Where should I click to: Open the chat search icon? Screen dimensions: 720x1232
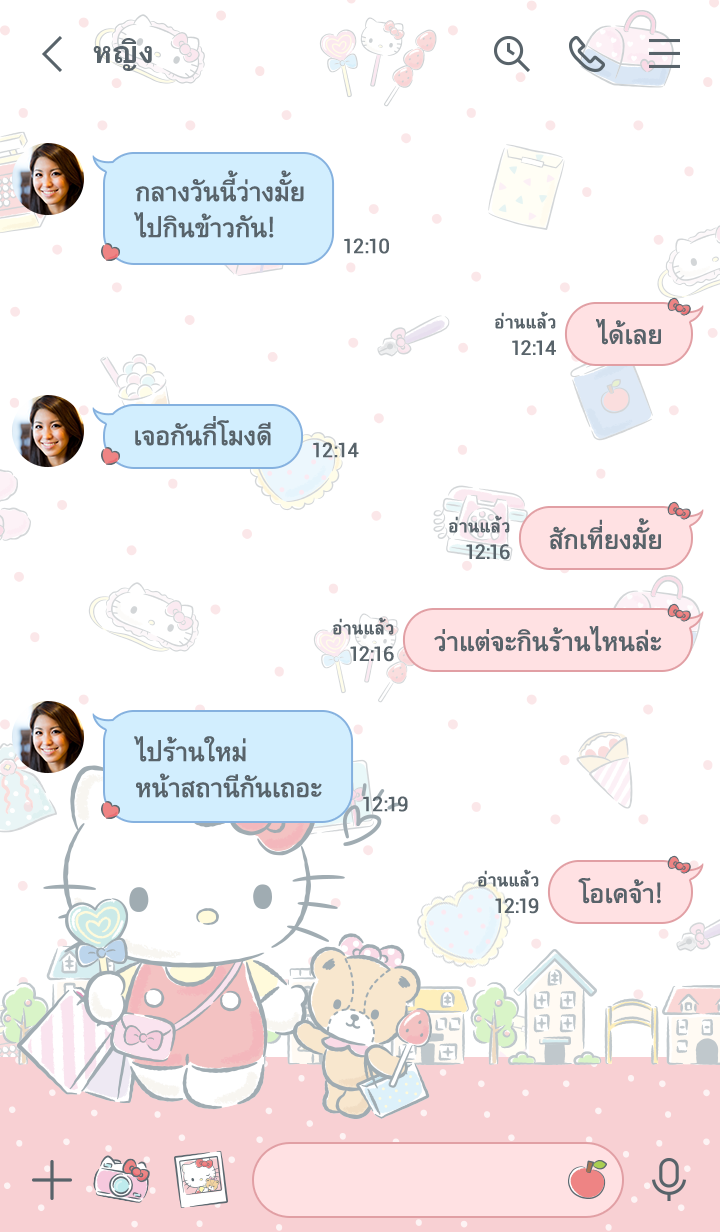(x=511, y=53)
